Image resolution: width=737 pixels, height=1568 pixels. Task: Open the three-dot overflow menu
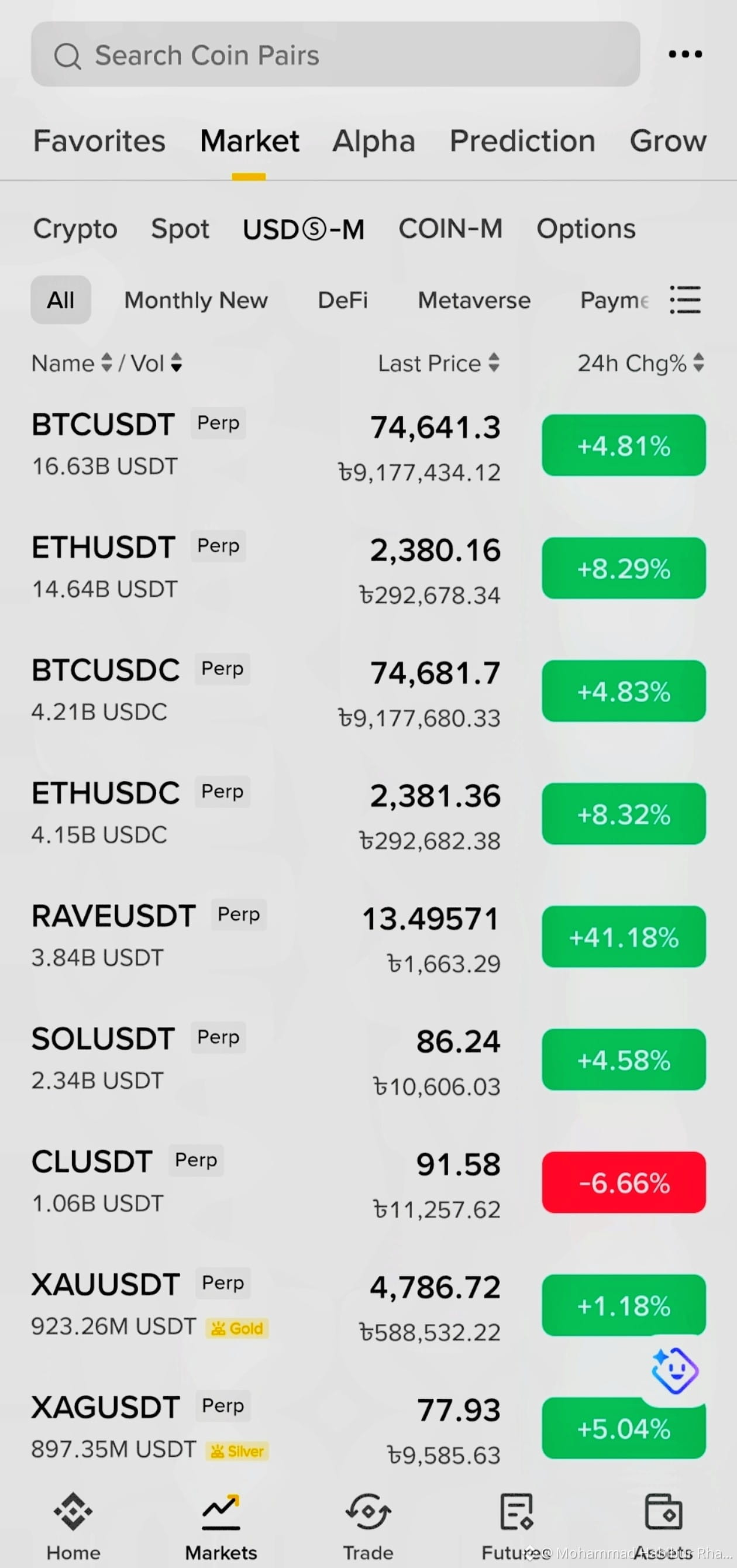coord(686,54)
